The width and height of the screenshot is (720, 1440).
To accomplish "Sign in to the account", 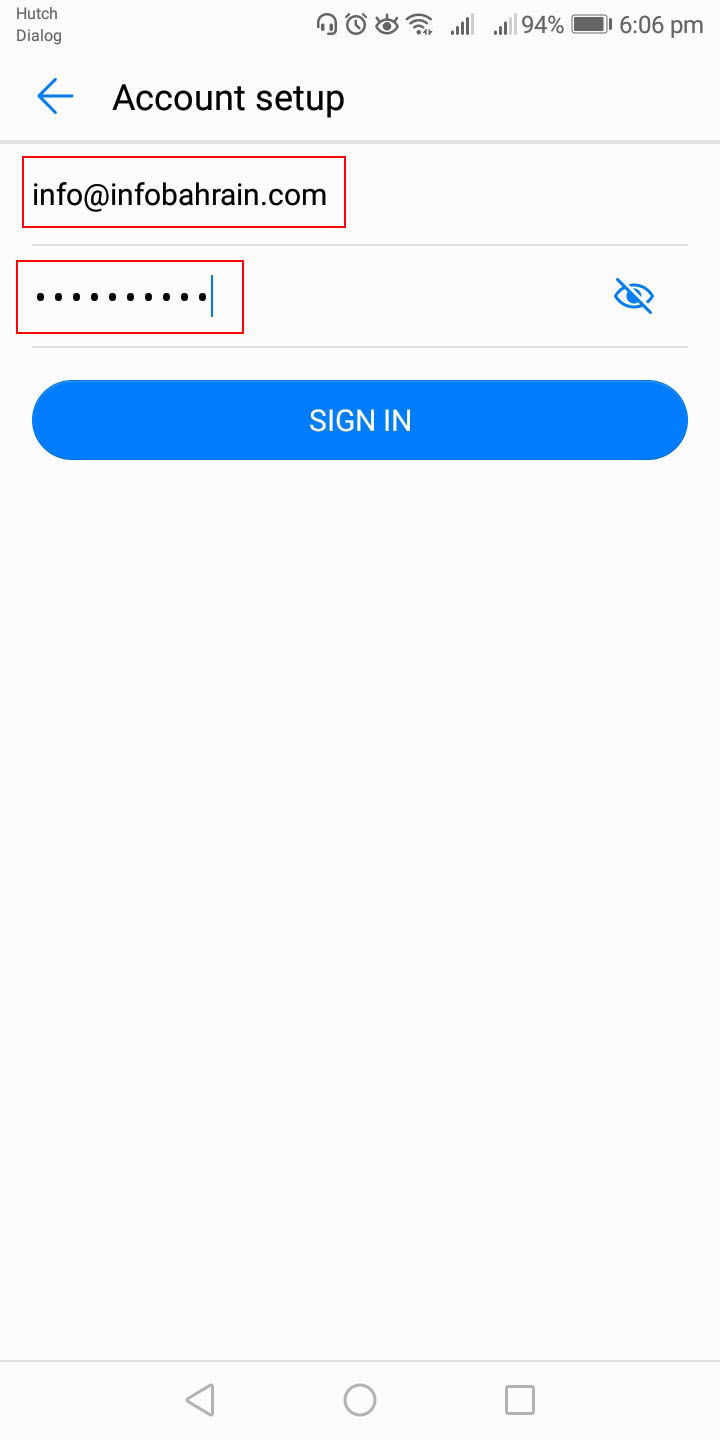I will (x=360, y=420).
